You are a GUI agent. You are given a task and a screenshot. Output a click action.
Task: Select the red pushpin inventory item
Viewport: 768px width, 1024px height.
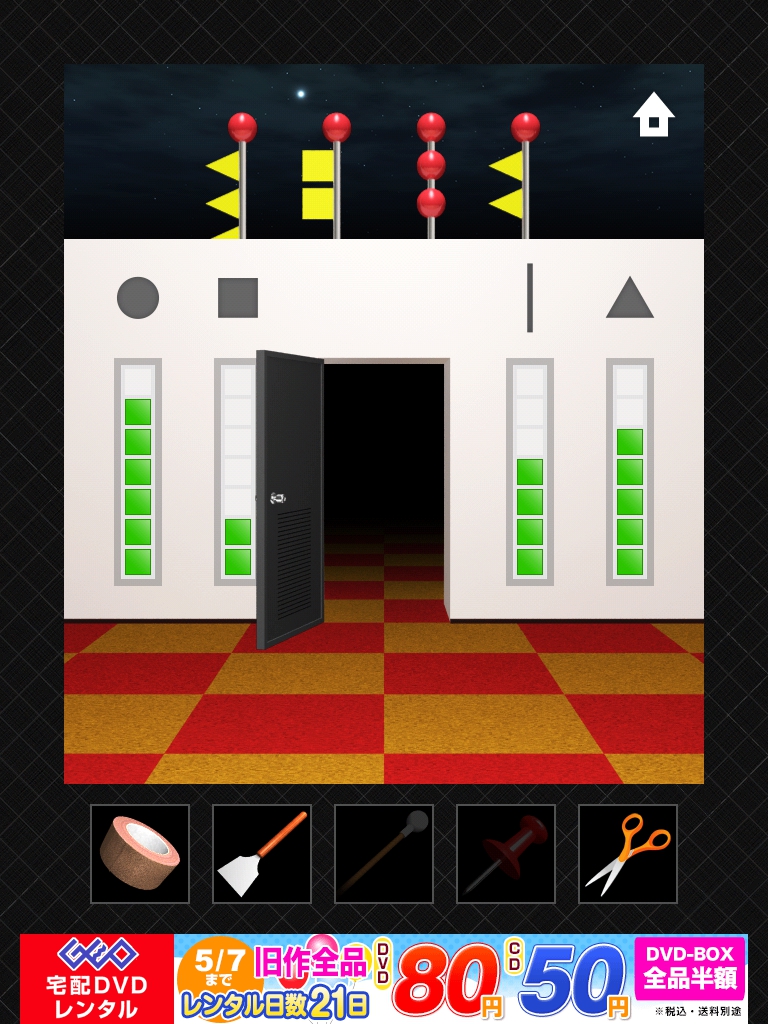click(x=506, y=854)
